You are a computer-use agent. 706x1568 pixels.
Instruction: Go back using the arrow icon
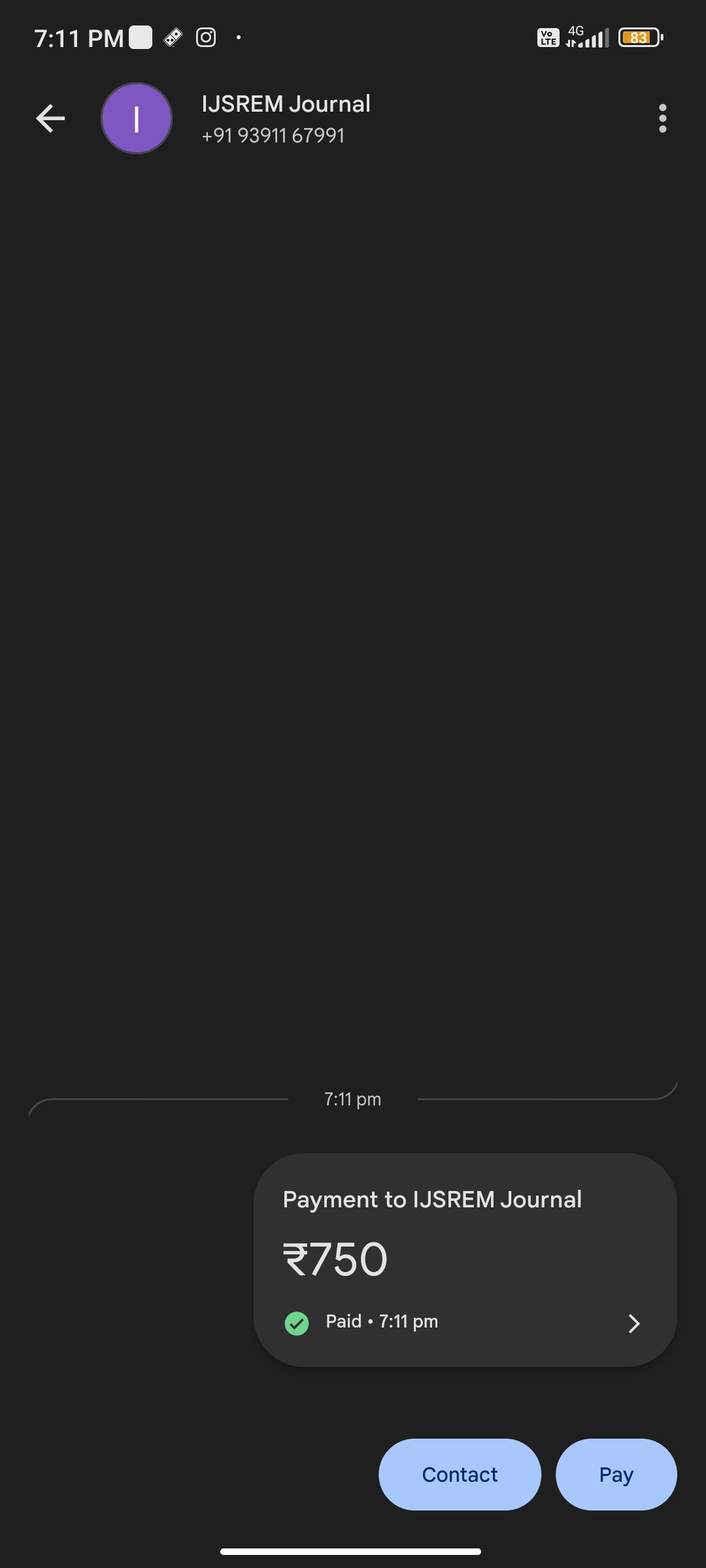click(50, 118)
